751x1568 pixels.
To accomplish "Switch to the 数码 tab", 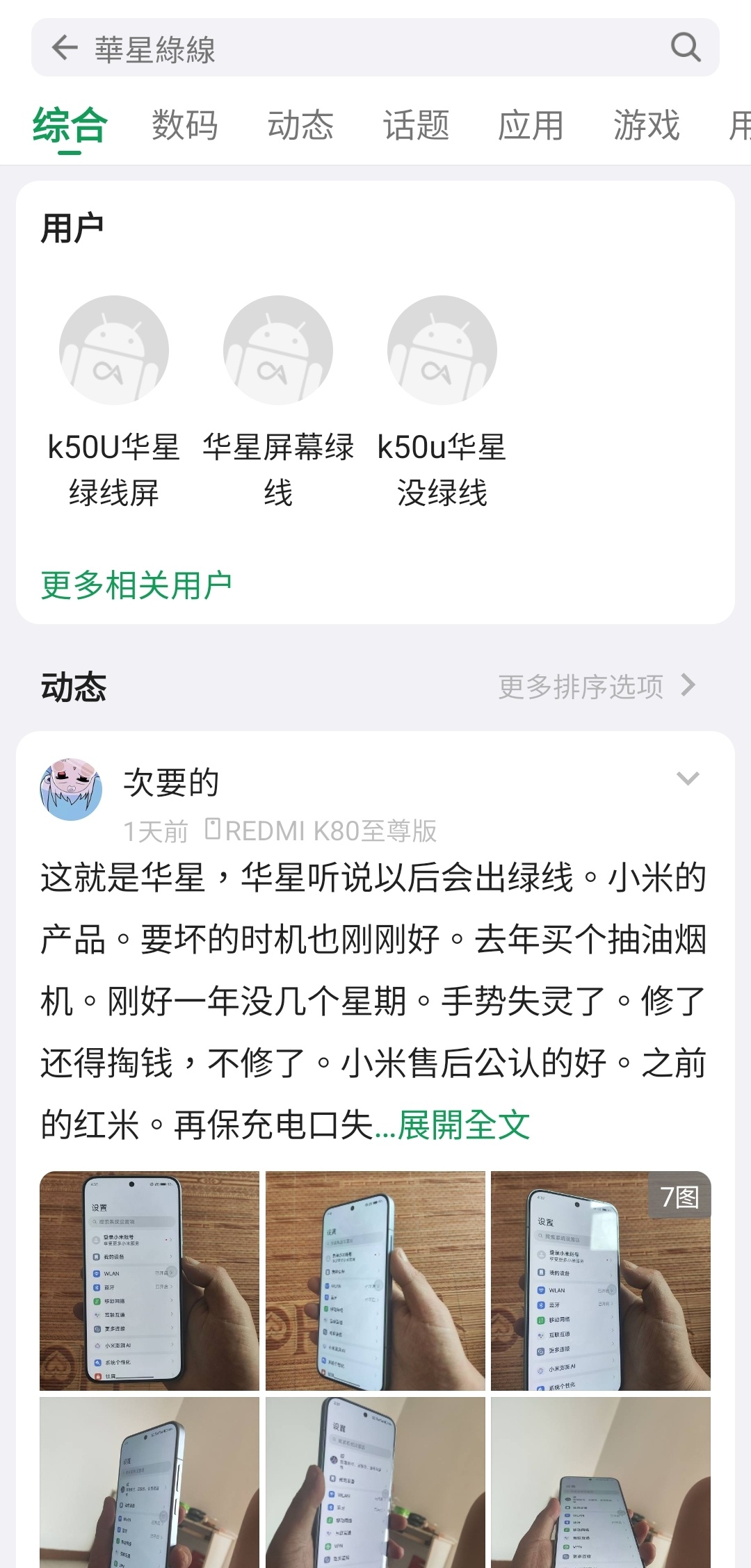I will tap(184, 126).
